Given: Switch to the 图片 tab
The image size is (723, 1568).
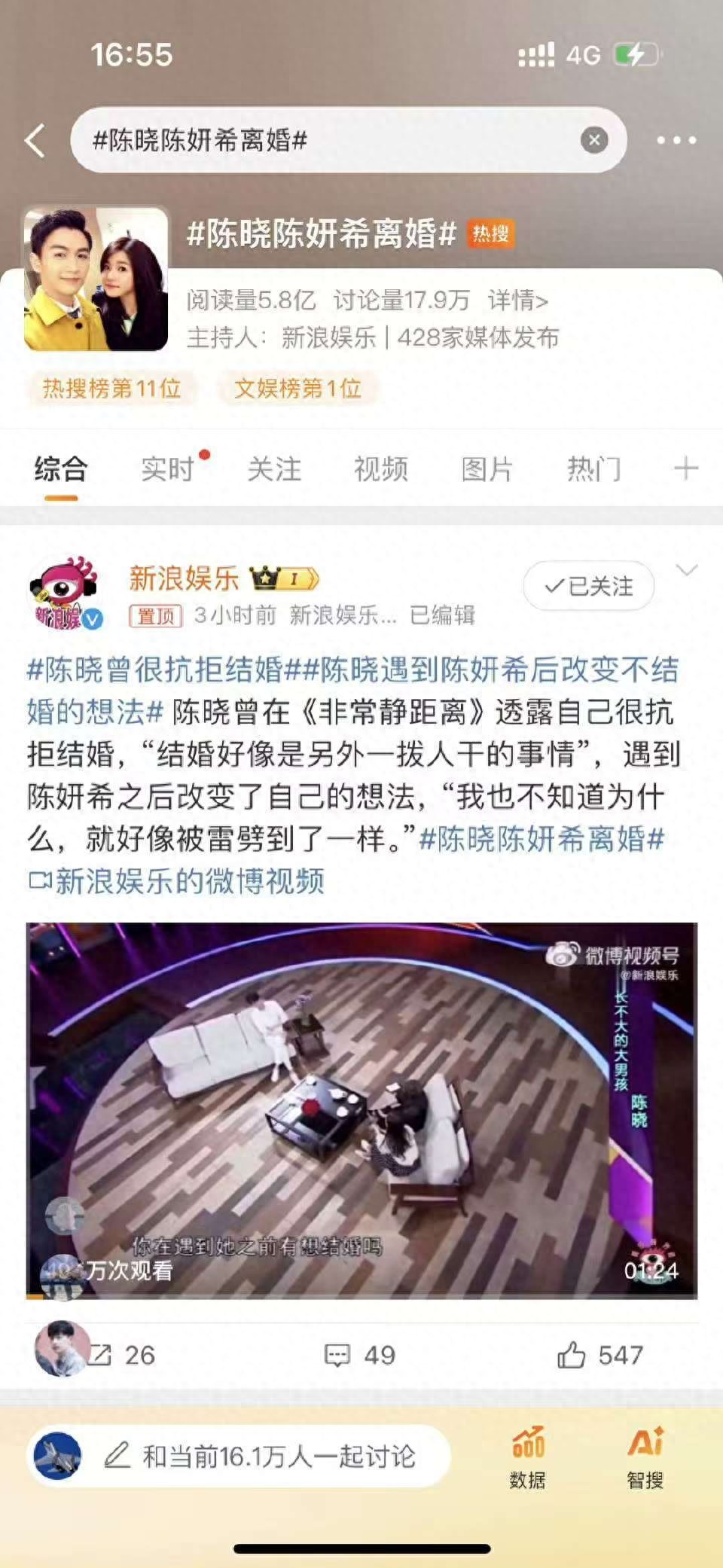Looking at the screenshot, I should 487,469.
